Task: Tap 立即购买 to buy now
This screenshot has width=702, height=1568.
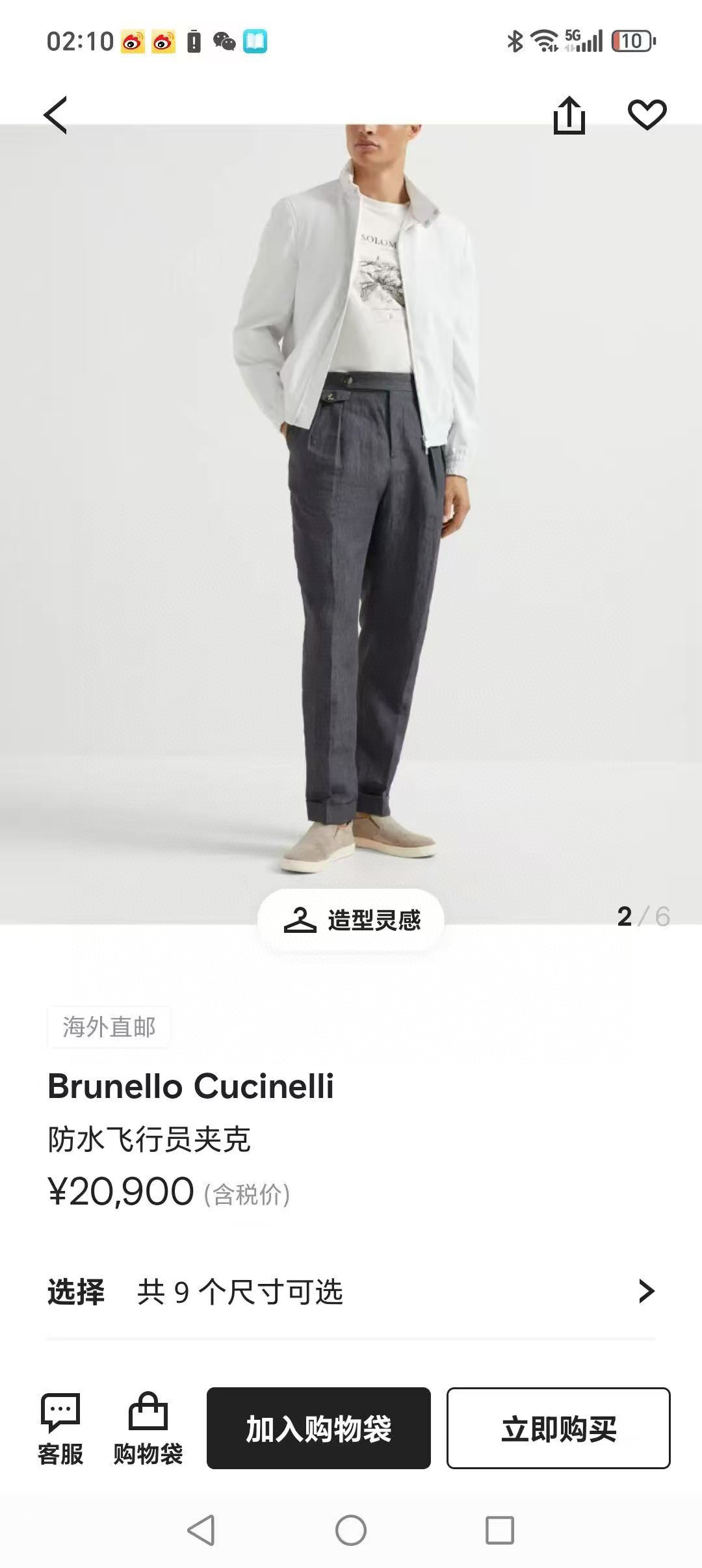Action: coord(558,1428)
